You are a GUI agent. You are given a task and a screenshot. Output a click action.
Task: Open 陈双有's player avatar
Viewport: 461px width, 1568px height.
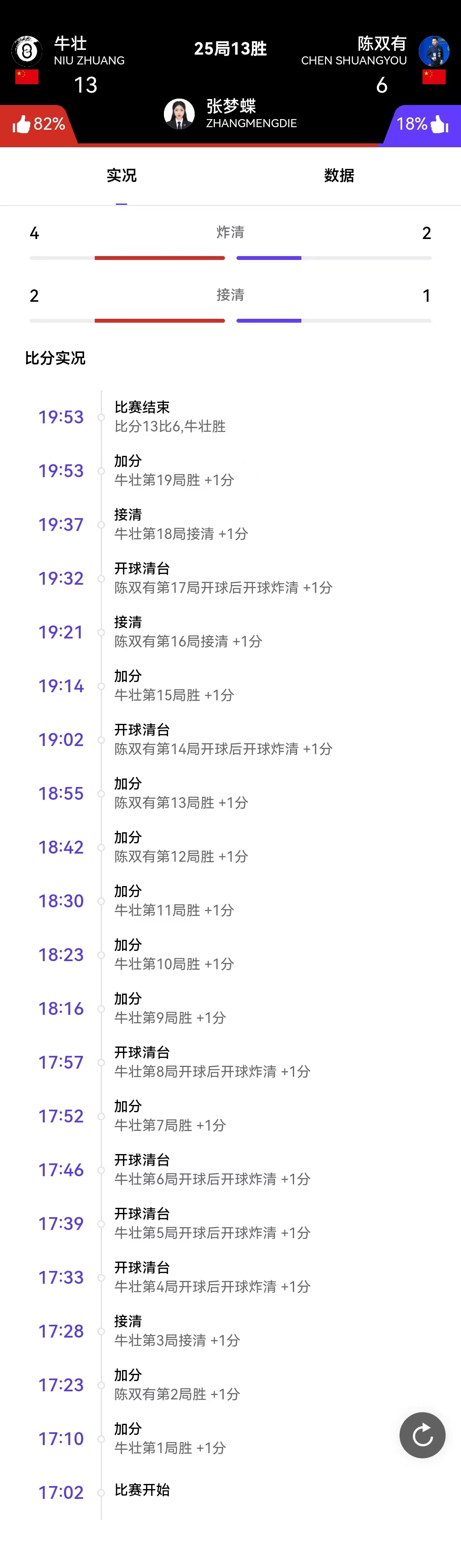tap(434, 51)
